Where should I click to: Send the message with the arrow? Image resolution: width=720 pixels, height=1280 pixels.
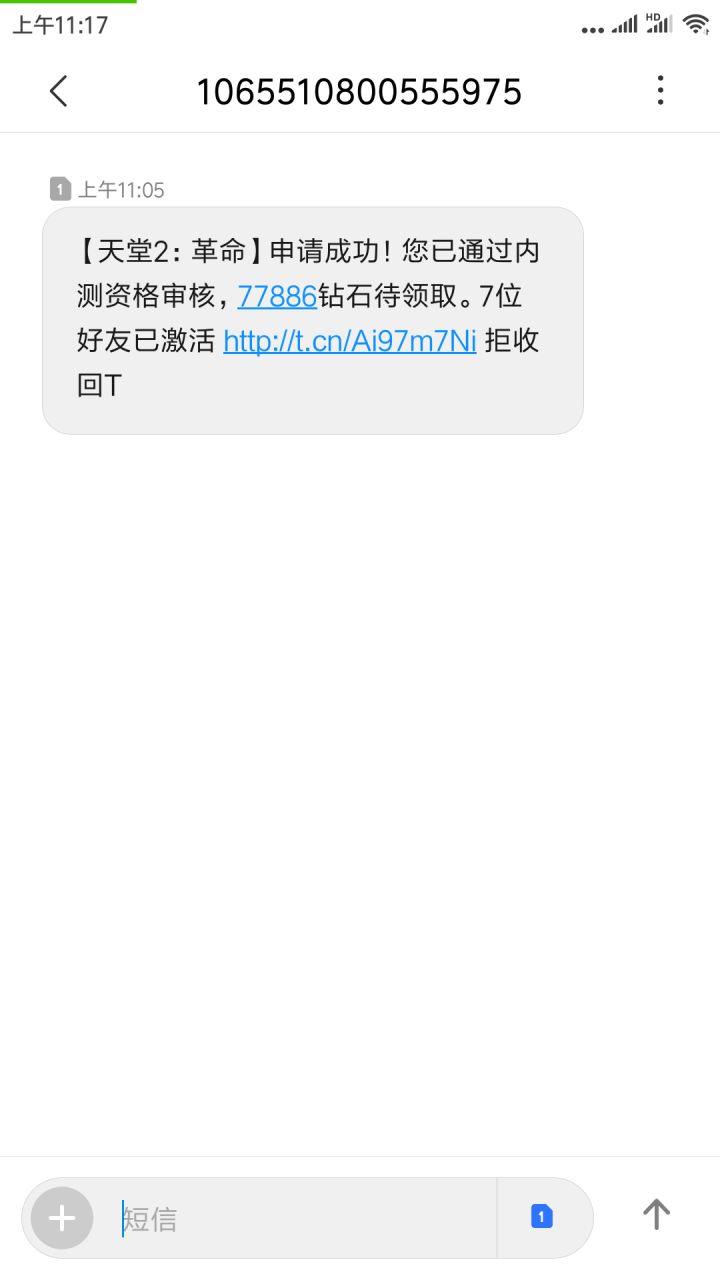(x=656, y=1216)
